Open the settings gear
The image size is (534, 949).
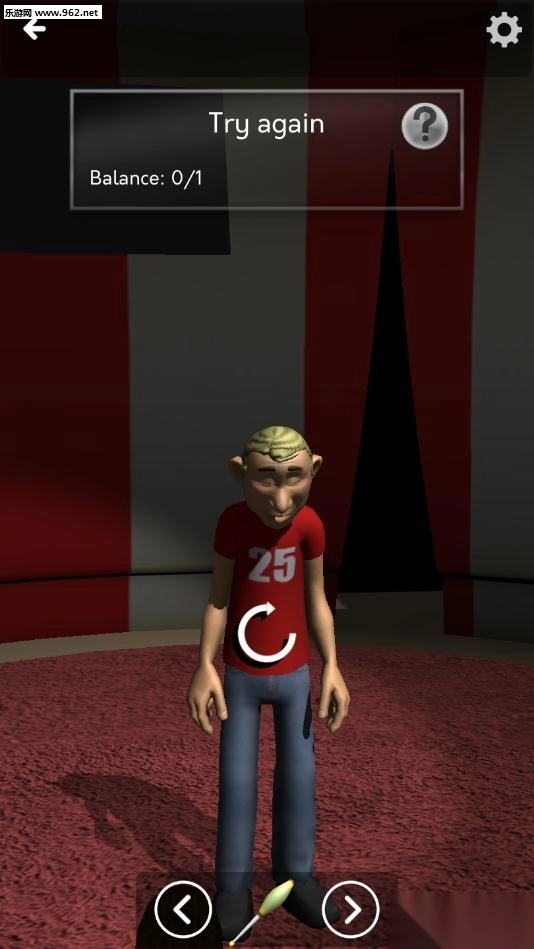click(x=504, y=30)
